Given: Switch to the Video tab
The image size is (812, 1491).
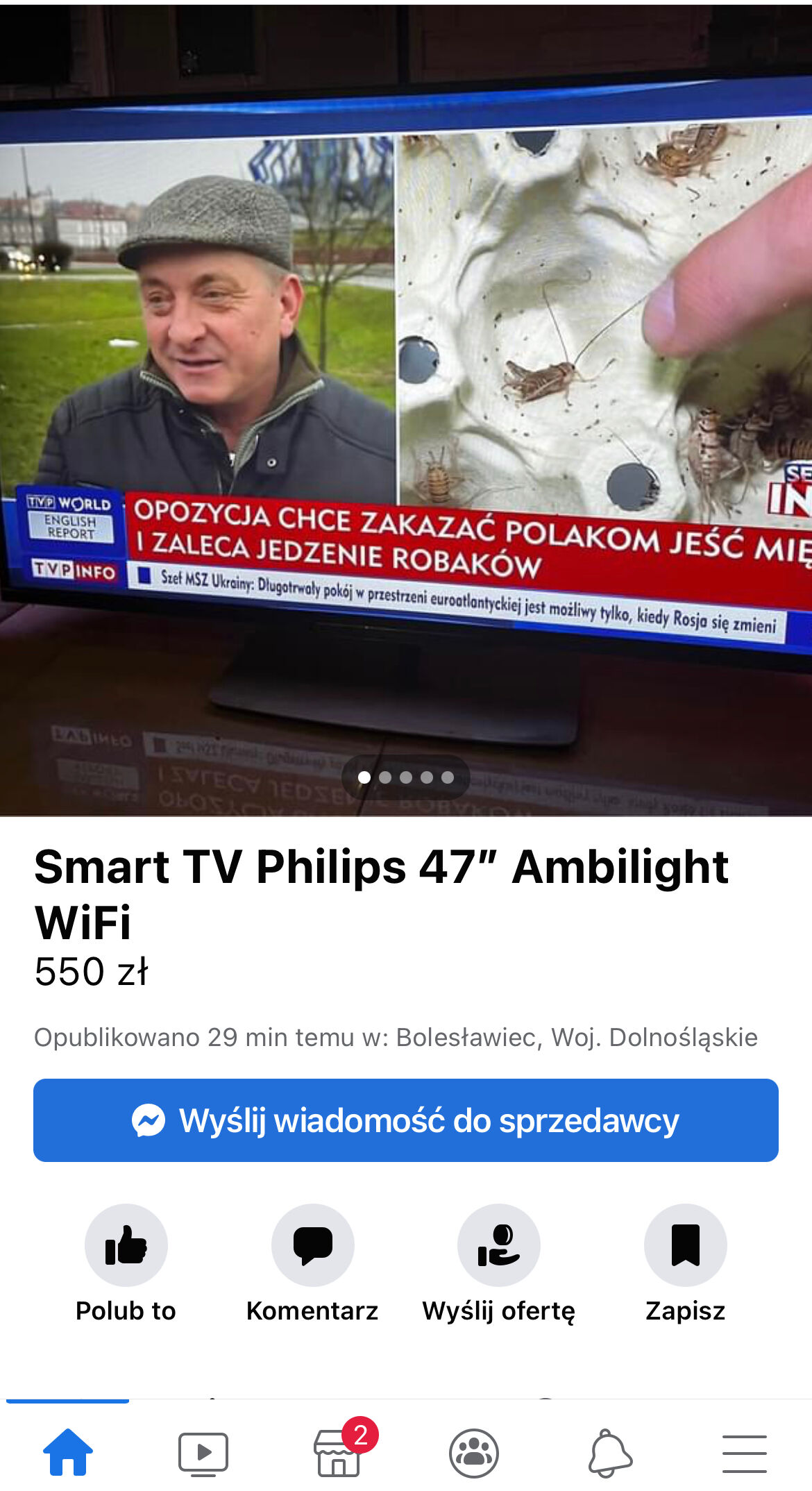Looking at the screenshot, I should [203, 1452].
